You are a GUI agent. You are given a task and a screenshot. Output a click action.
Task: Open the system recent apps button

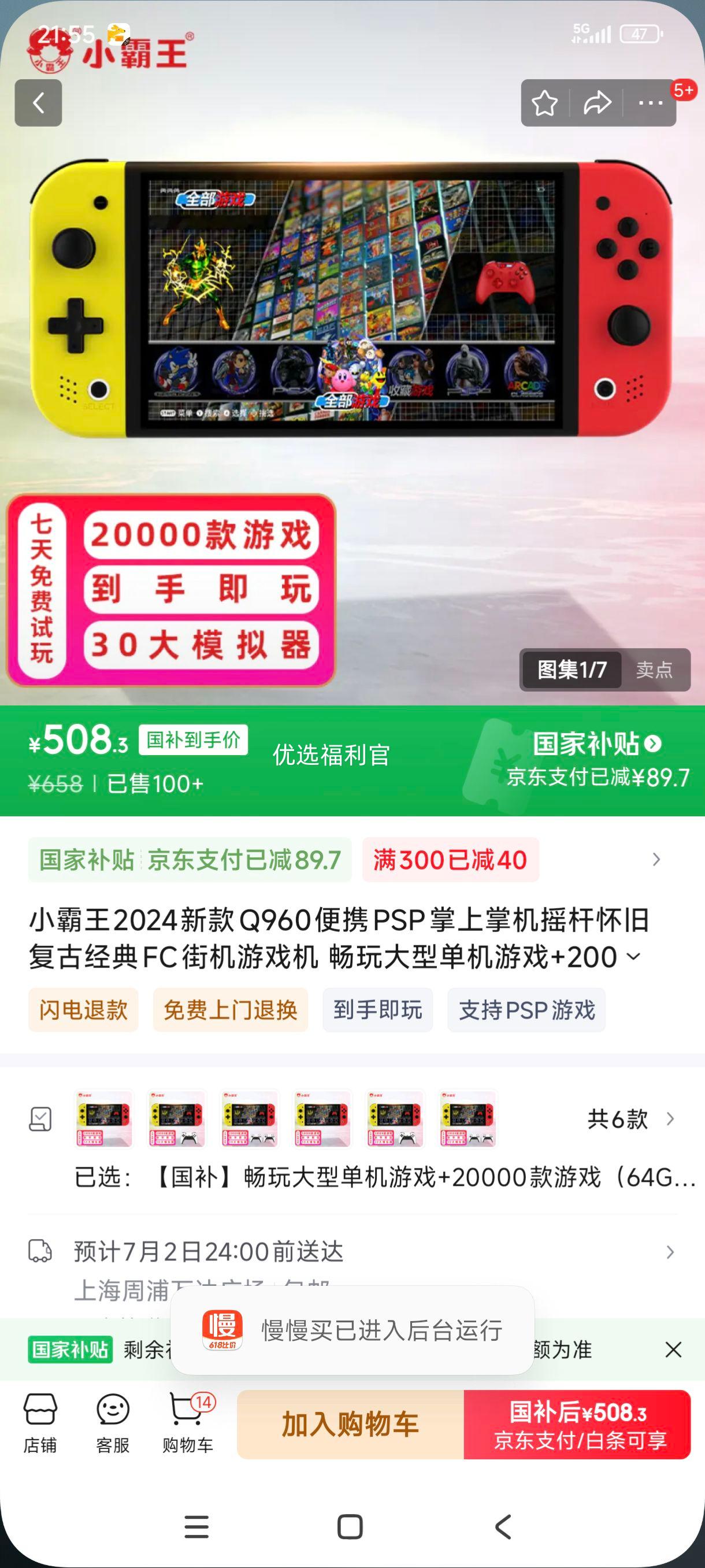[196, 1526]
